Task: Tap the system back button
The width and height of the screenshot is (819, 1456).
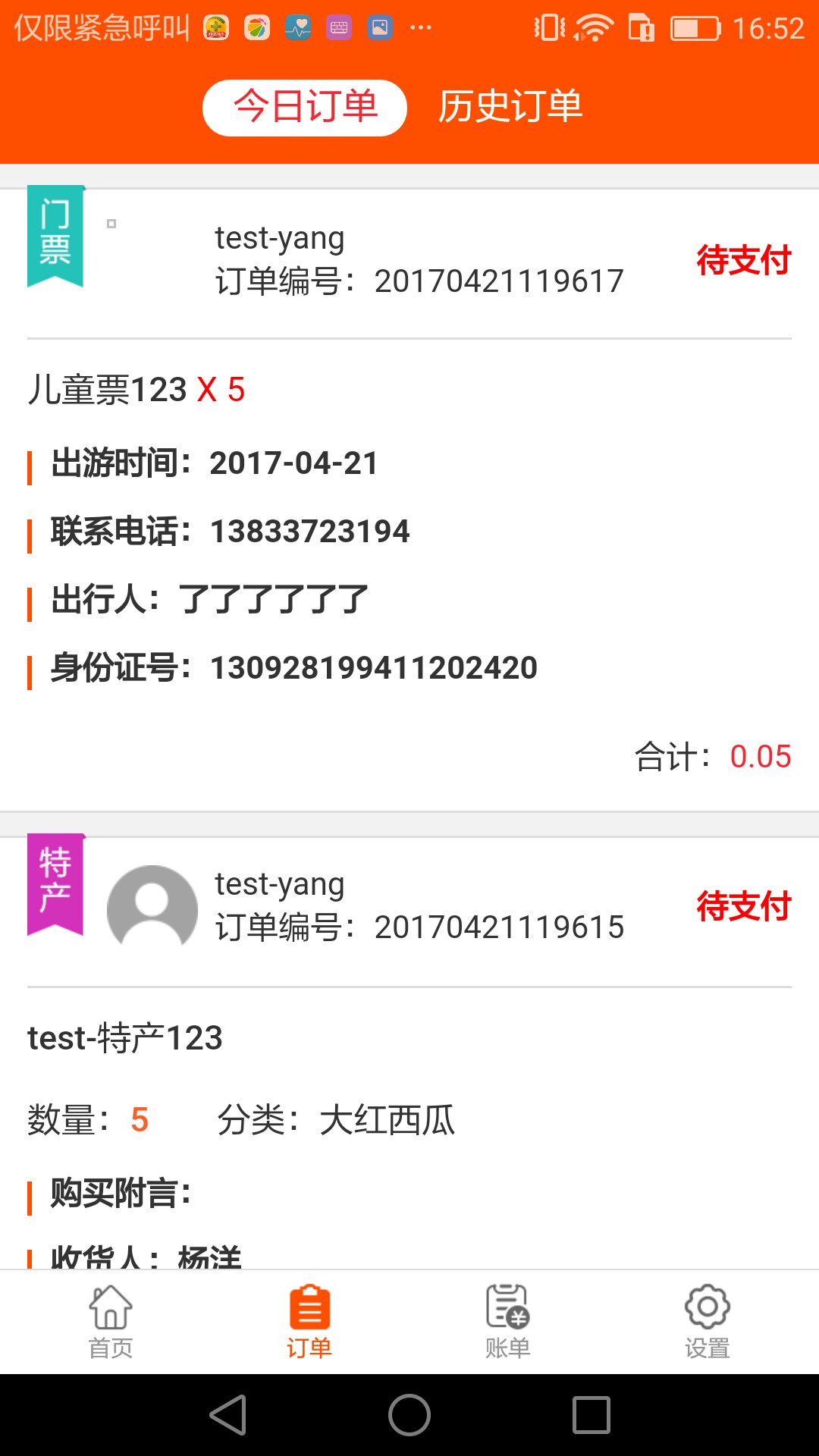Action: [227, 1415]
